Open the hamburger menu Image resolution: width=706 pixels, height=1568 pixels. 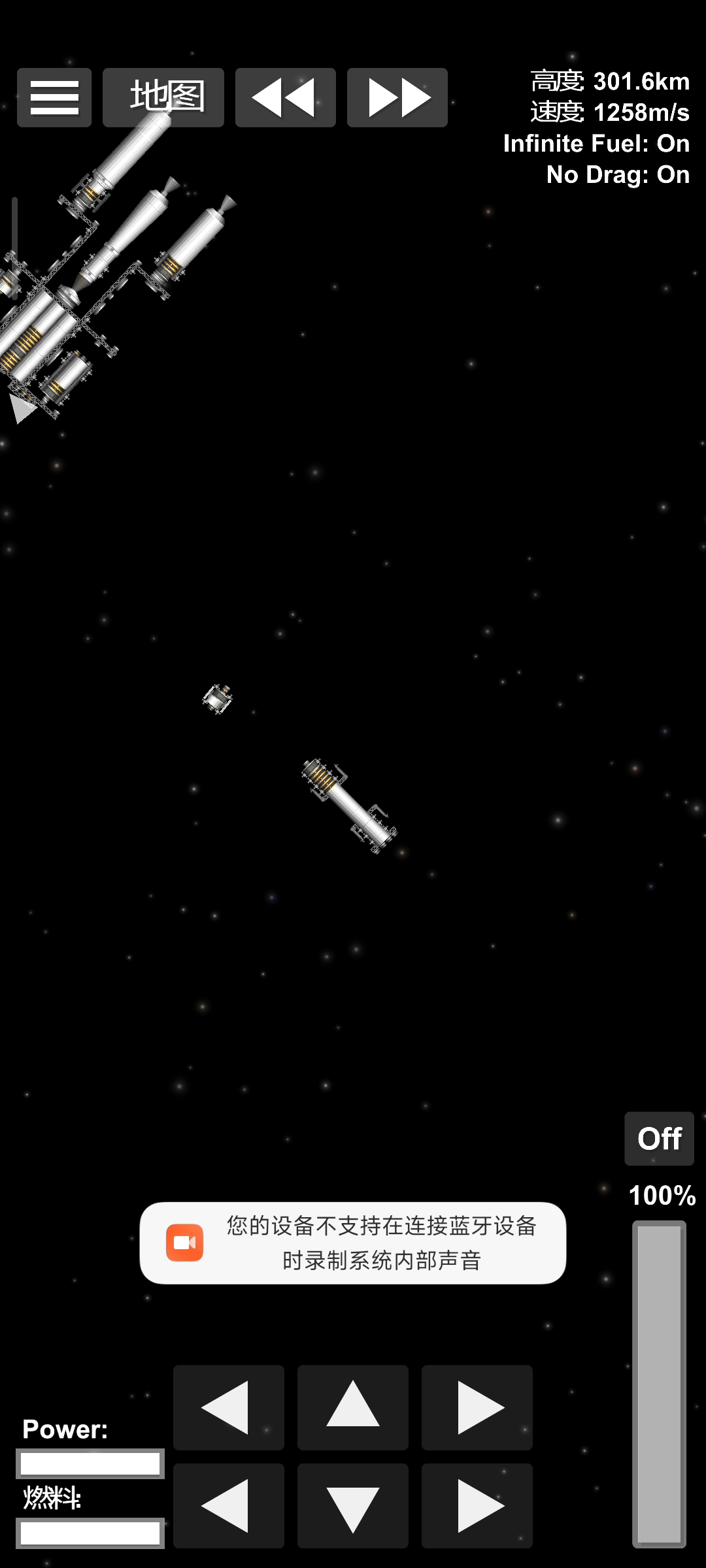[x=54, y=97]
